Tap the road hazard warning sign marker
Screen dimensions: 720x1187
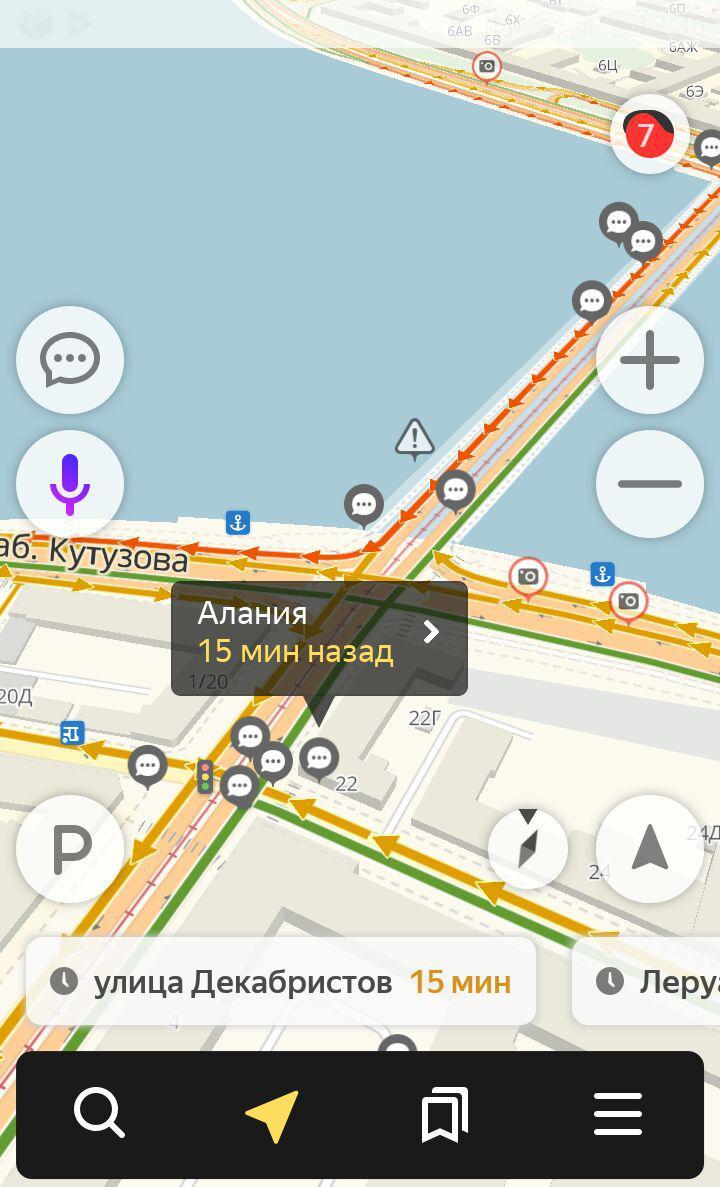[414, 437]
